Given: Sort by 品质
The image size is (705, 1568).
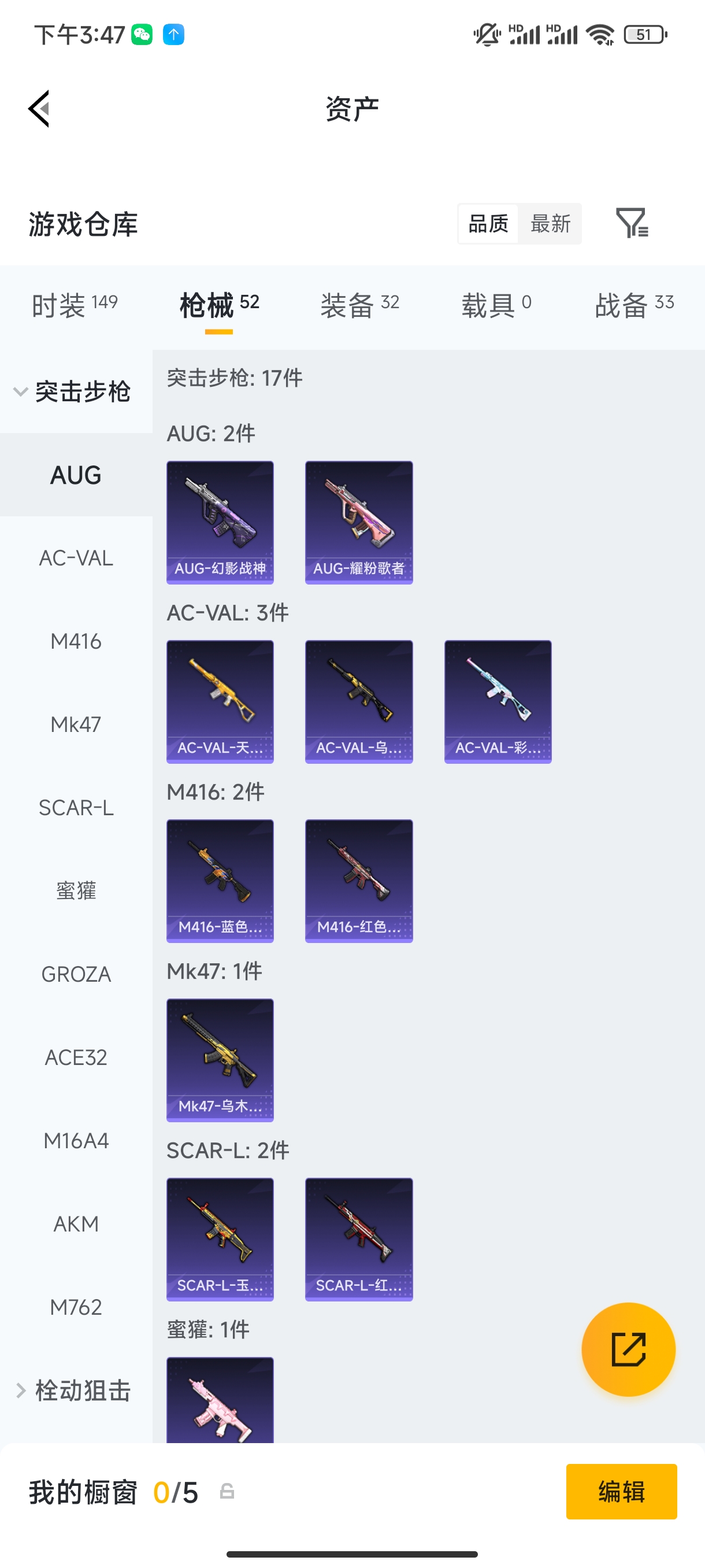Looking at the screenshot, I should pyautogui.click(x=488, y=223).
